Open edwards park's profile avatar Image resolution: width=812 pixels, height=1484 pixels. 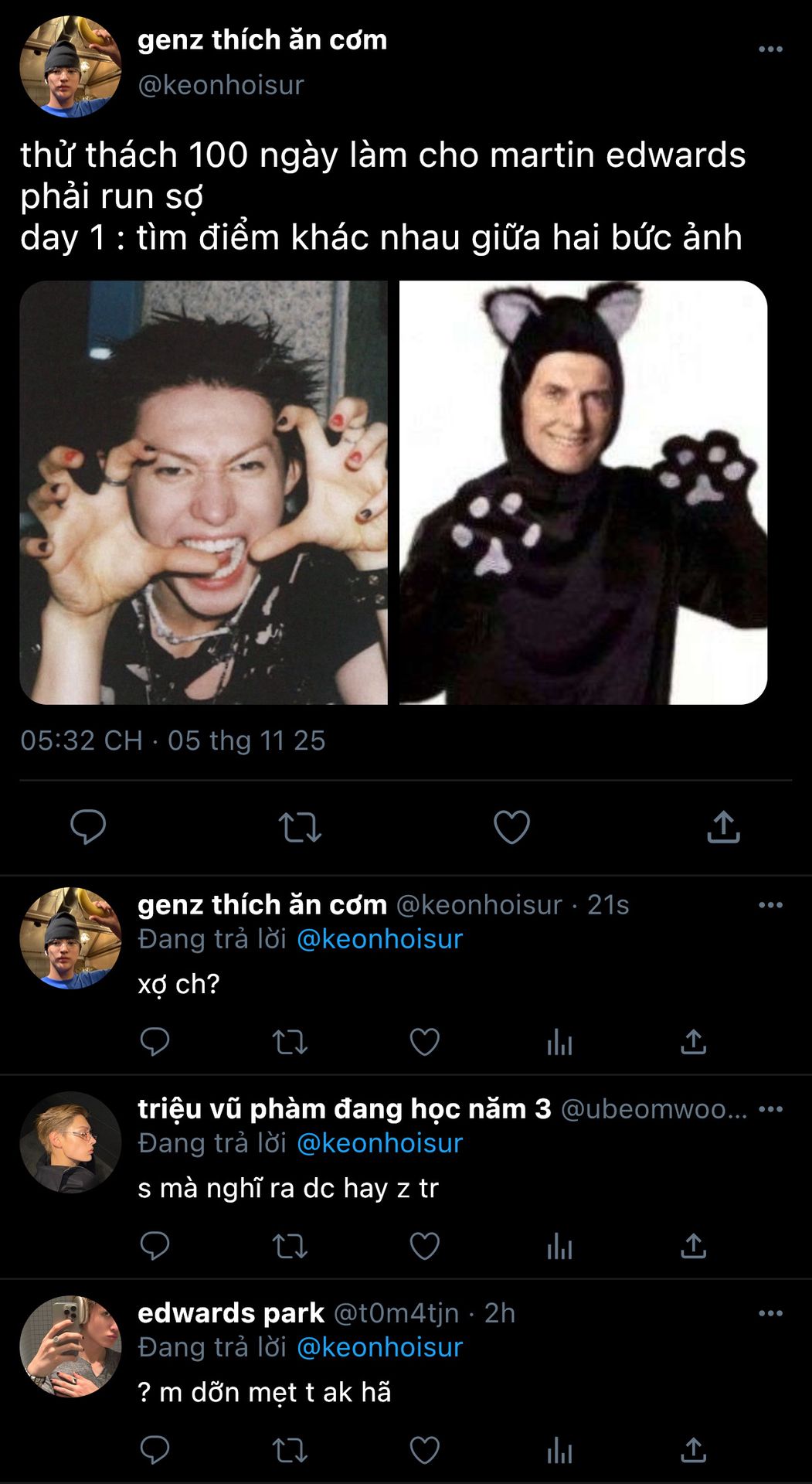coord(70,1346)
